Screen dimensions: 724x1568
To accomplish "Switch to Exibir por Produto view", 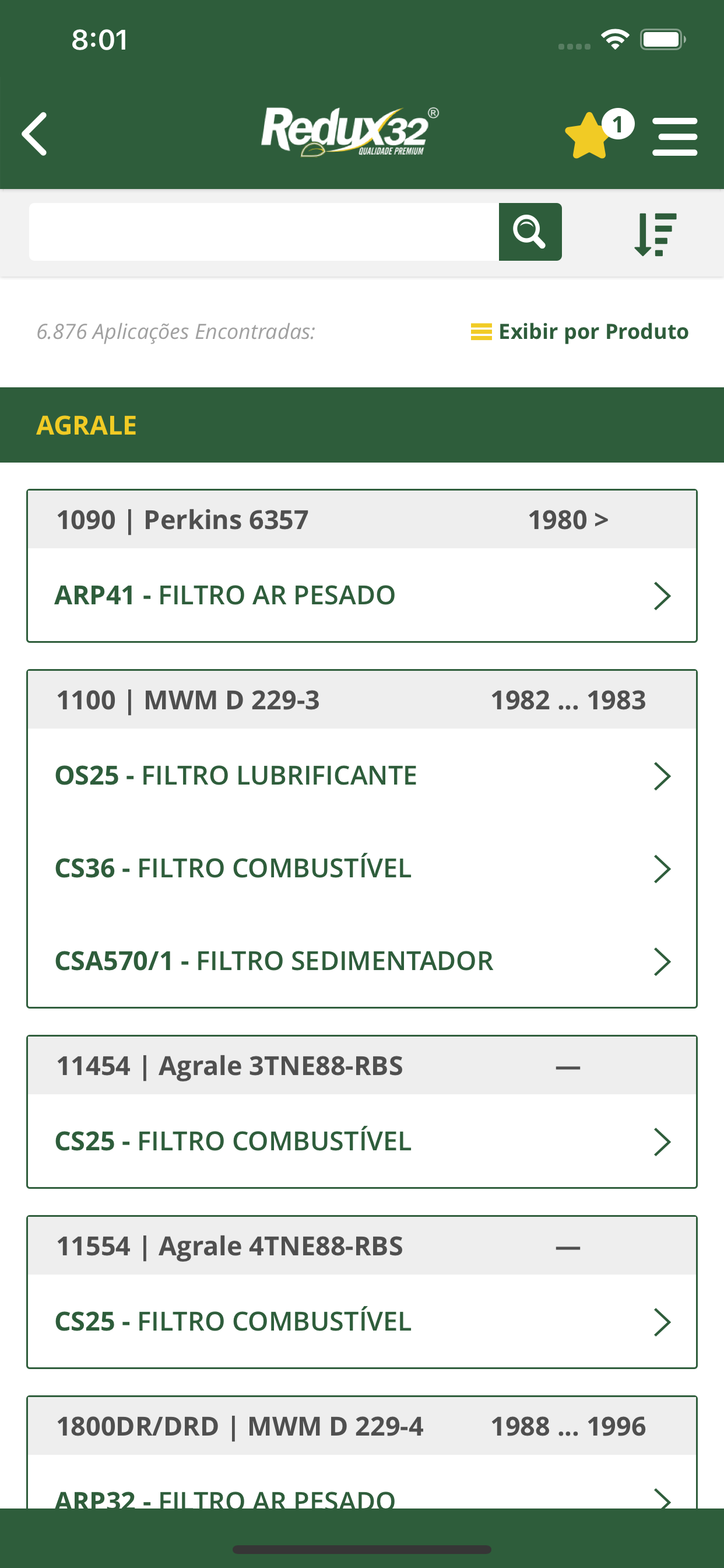I will (579, 332).
